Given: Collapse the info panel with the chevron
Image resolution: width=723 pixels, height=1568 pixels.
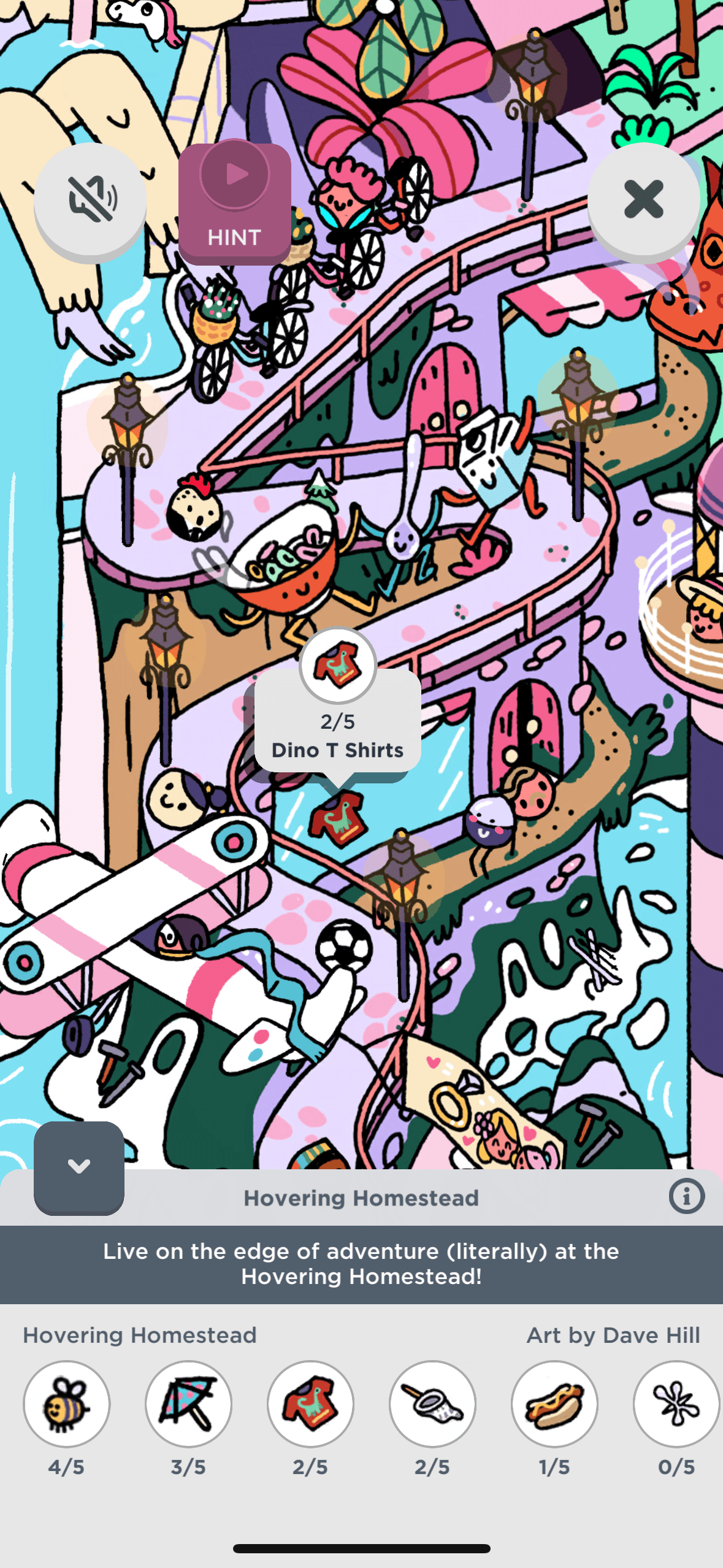Looking at the screenshot, I should 79,1167.
